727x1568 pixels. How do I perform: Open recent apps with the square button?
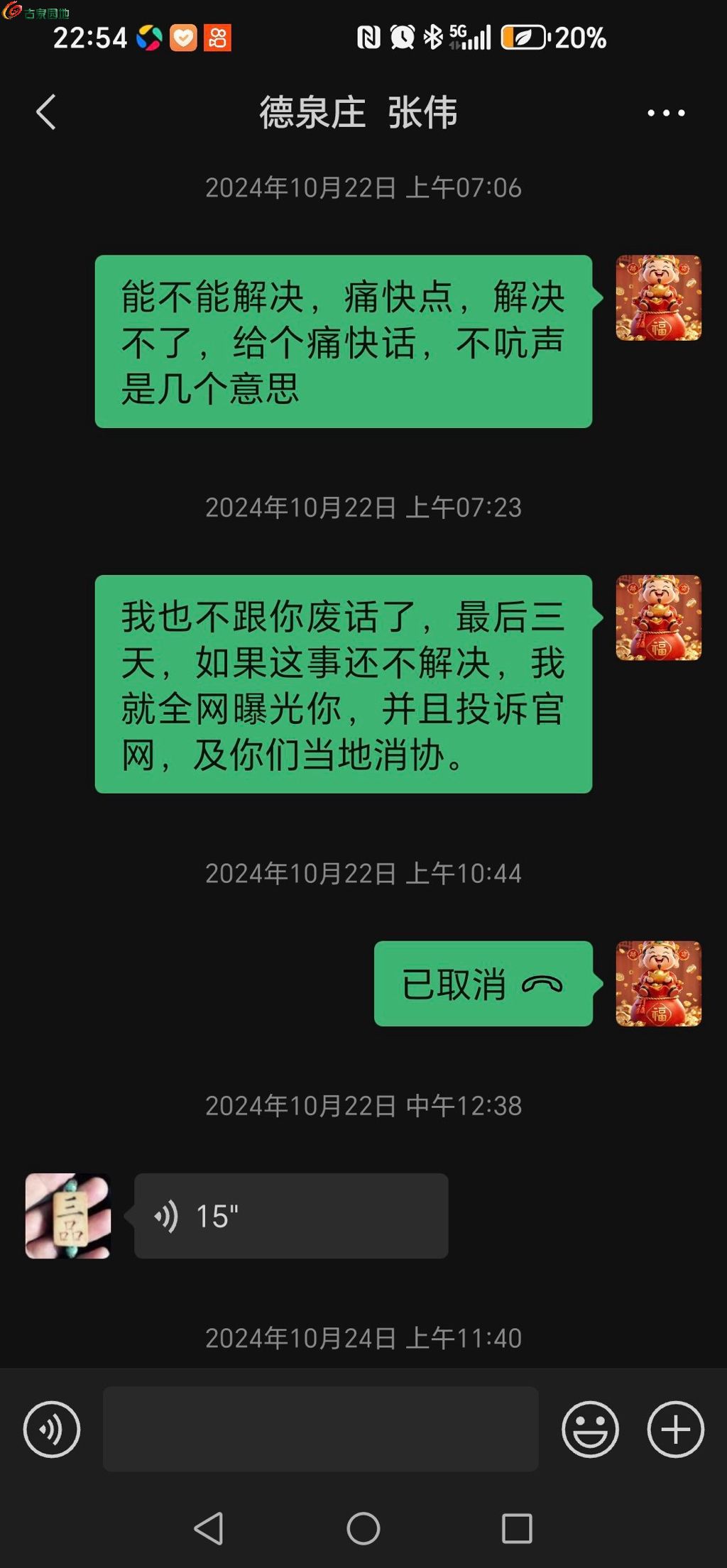517,1528
